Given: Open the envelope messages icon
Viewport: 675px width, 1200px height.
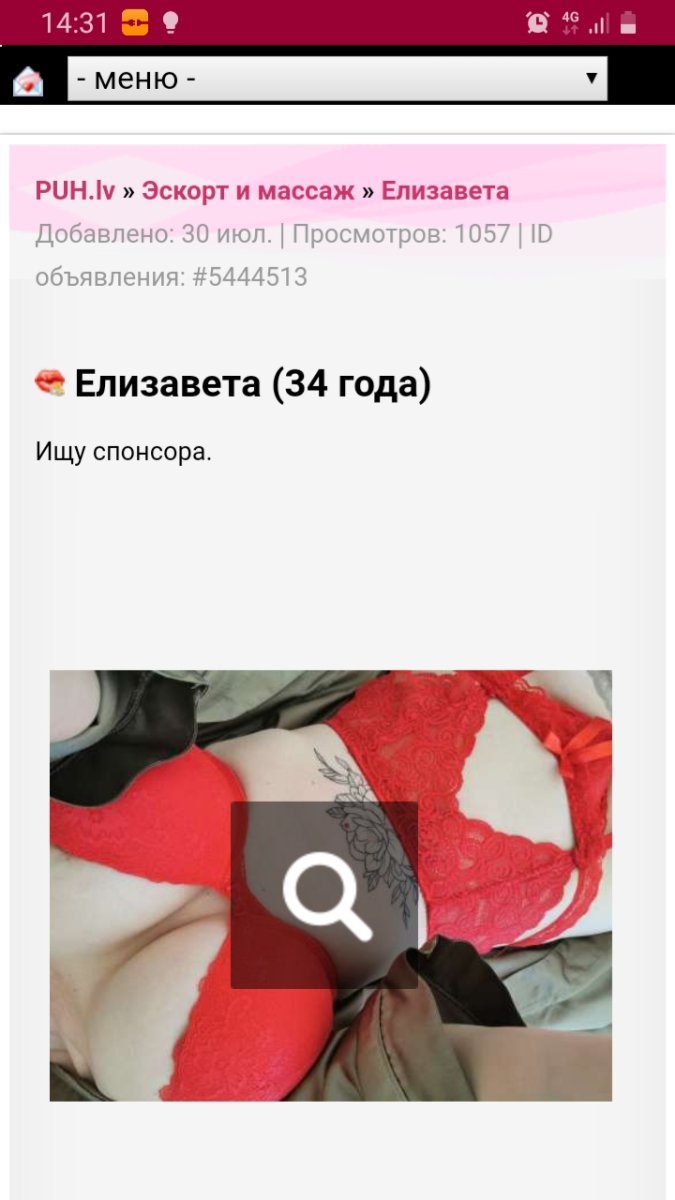Looking at the screenshot, I should [x=28, y=80].
